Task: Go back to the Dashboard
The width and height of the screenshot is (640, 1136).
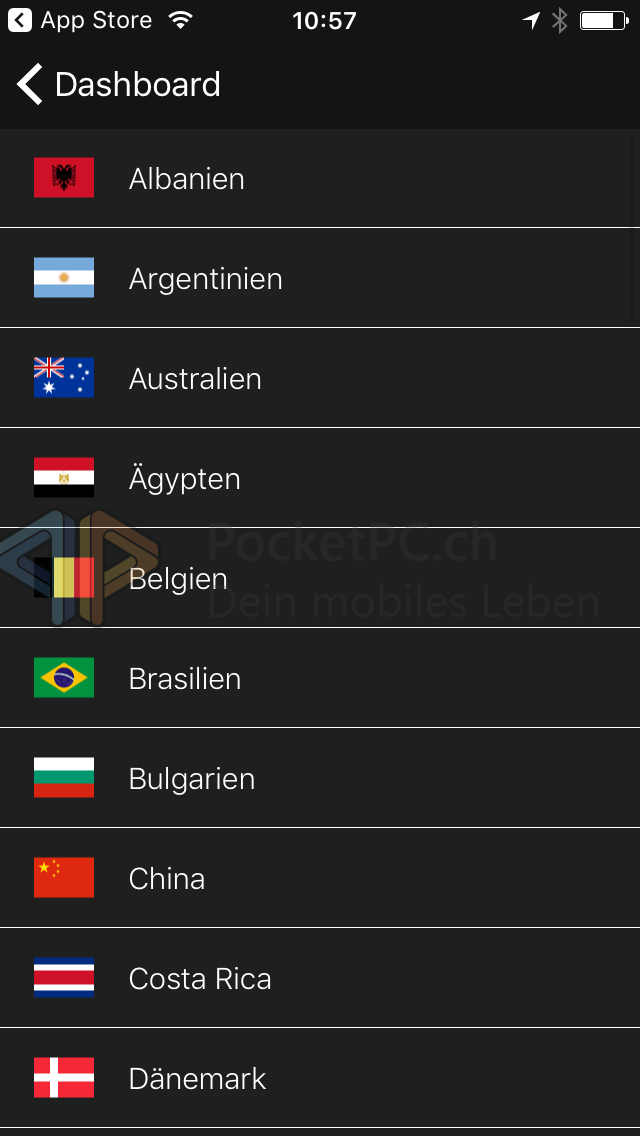Action: (x=118, y=85)
